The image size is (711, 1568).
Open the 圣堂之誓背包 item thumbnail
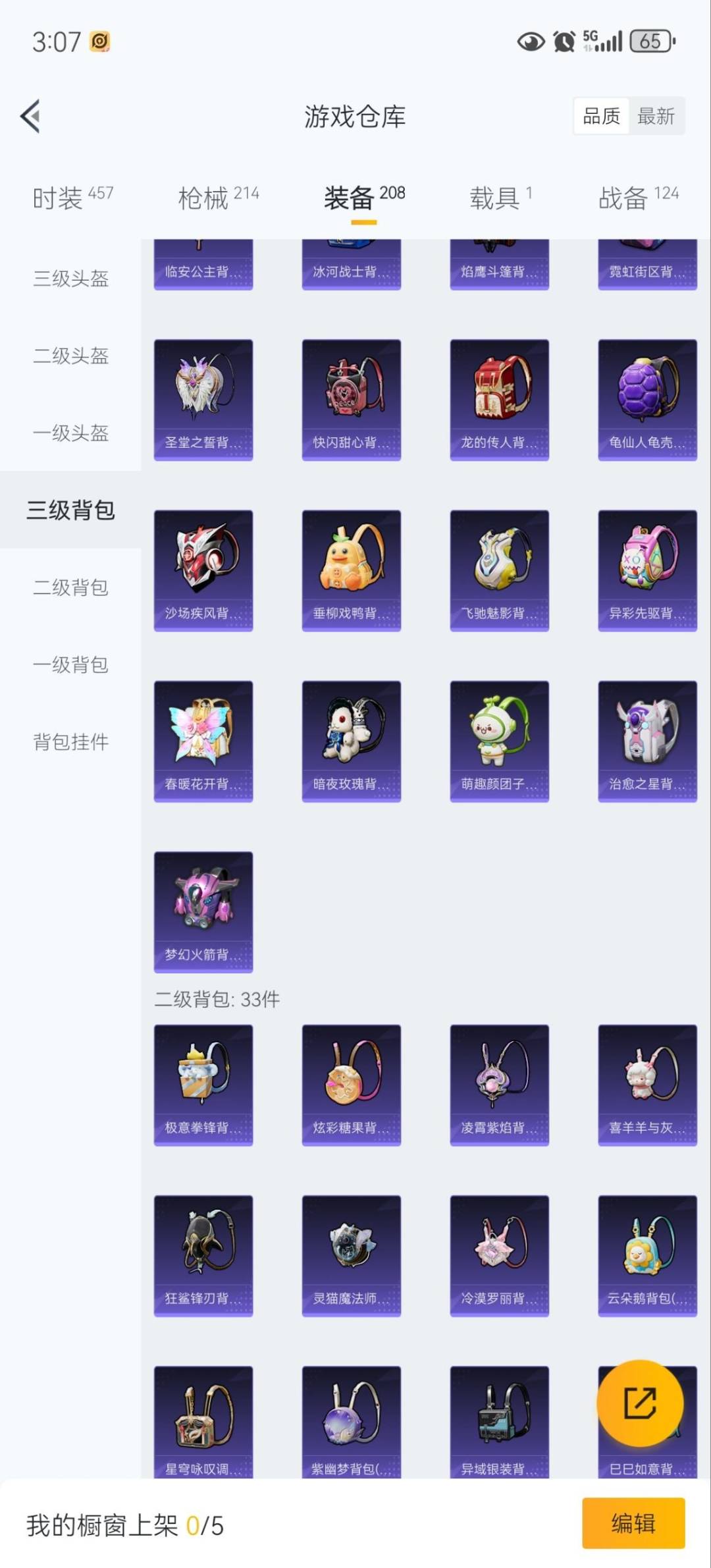point(203,395)
